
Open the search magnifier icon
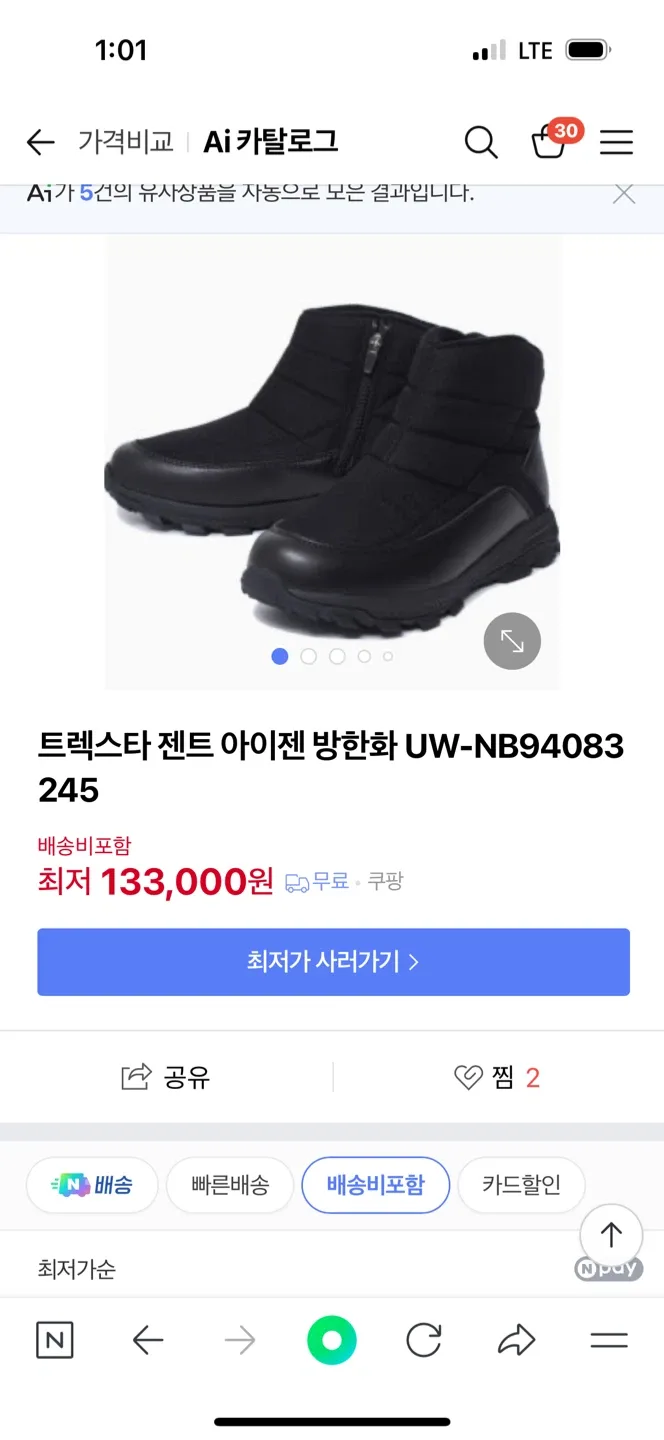point(481,143)
